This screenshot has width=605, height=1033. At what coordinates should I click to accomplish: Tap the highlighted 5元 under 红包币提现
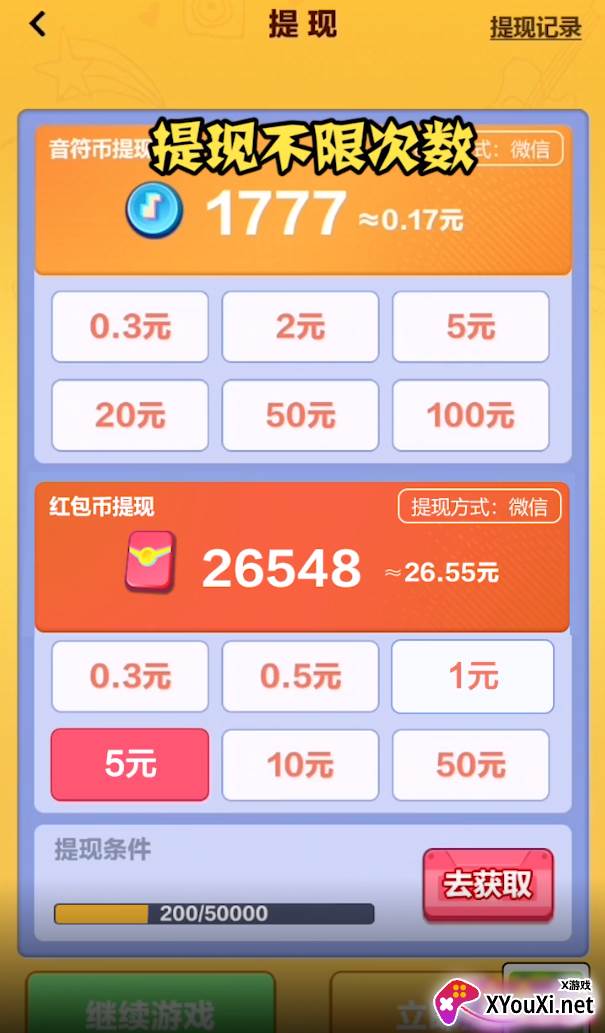130,764
